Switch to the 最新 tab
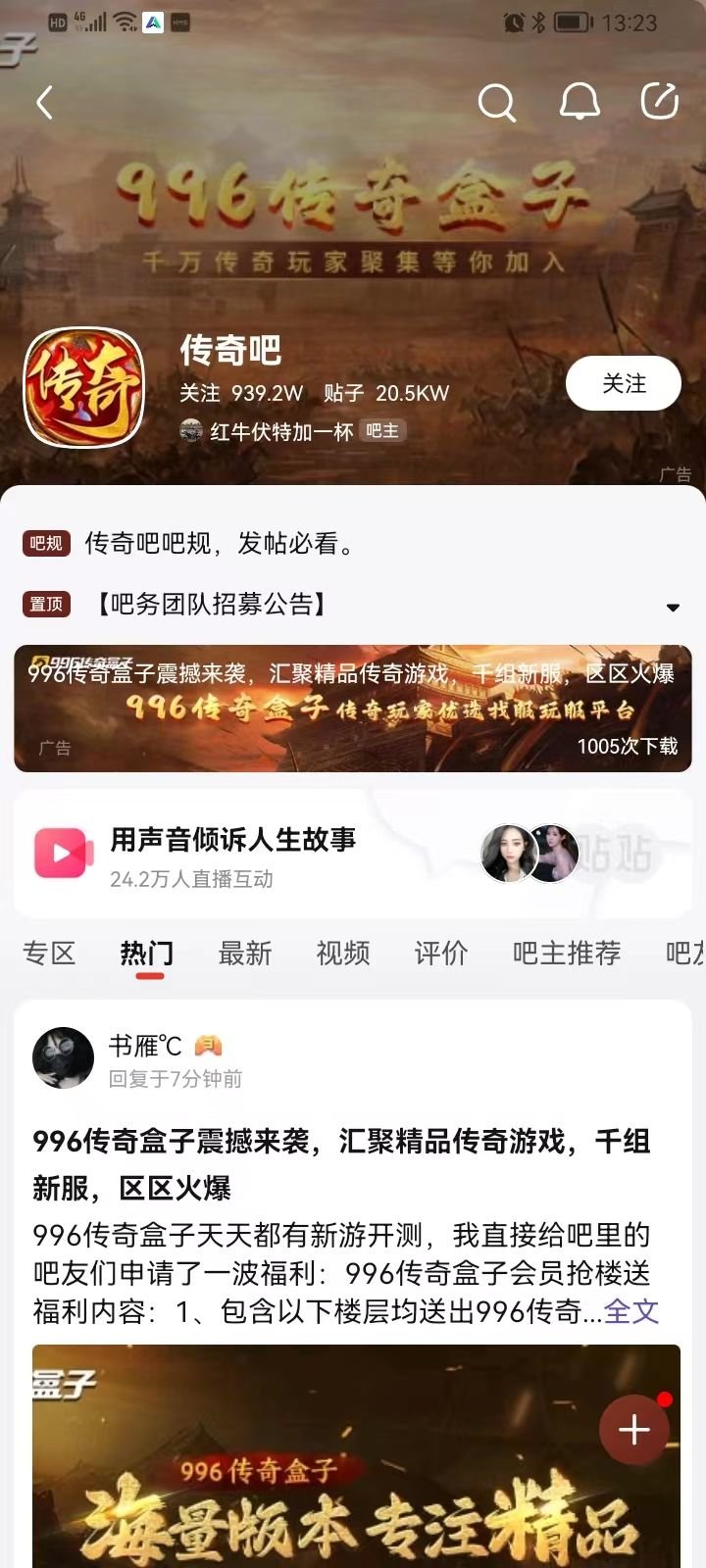The height and width of the screenshot is (1568, 706). coord(245,953)
